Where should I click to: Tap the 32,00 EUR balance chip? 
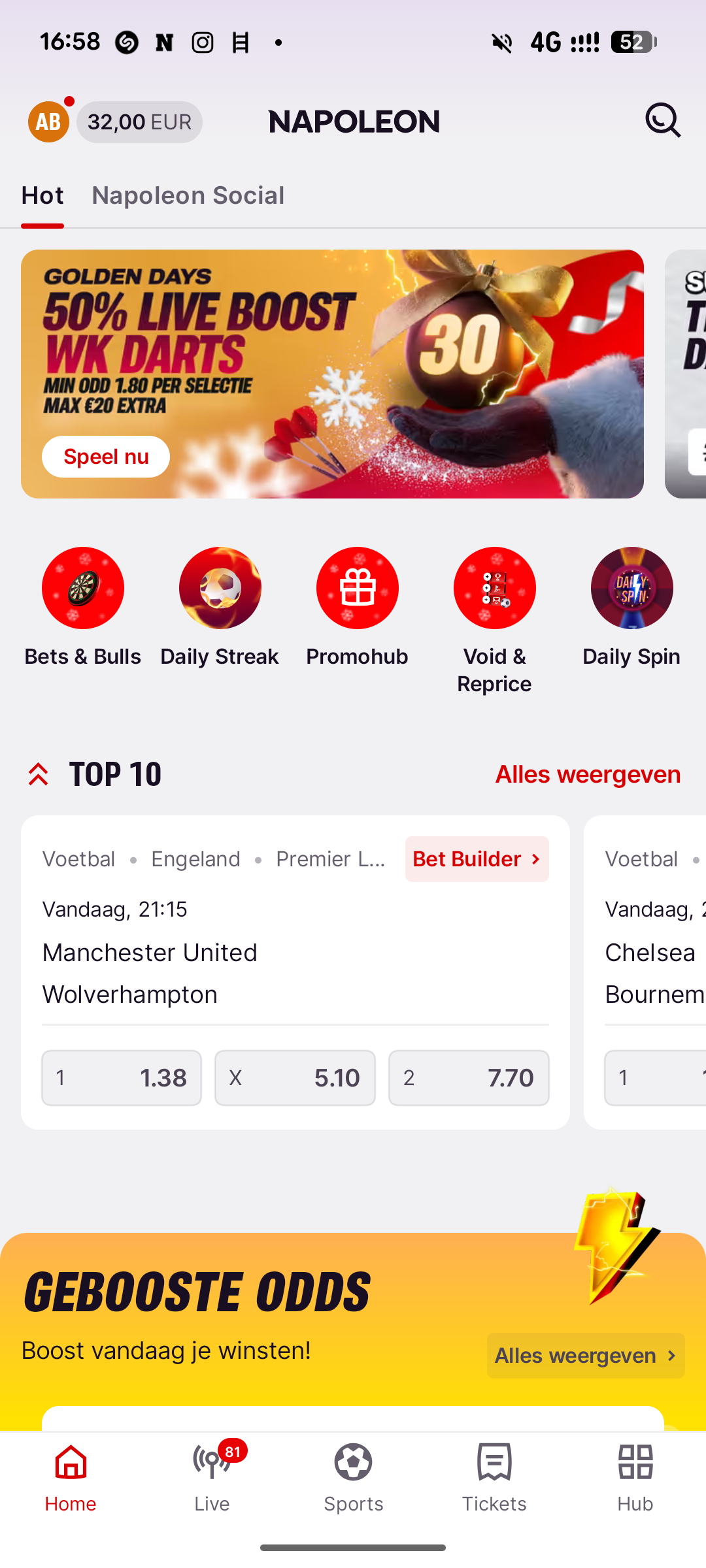(x=139, y=122)
